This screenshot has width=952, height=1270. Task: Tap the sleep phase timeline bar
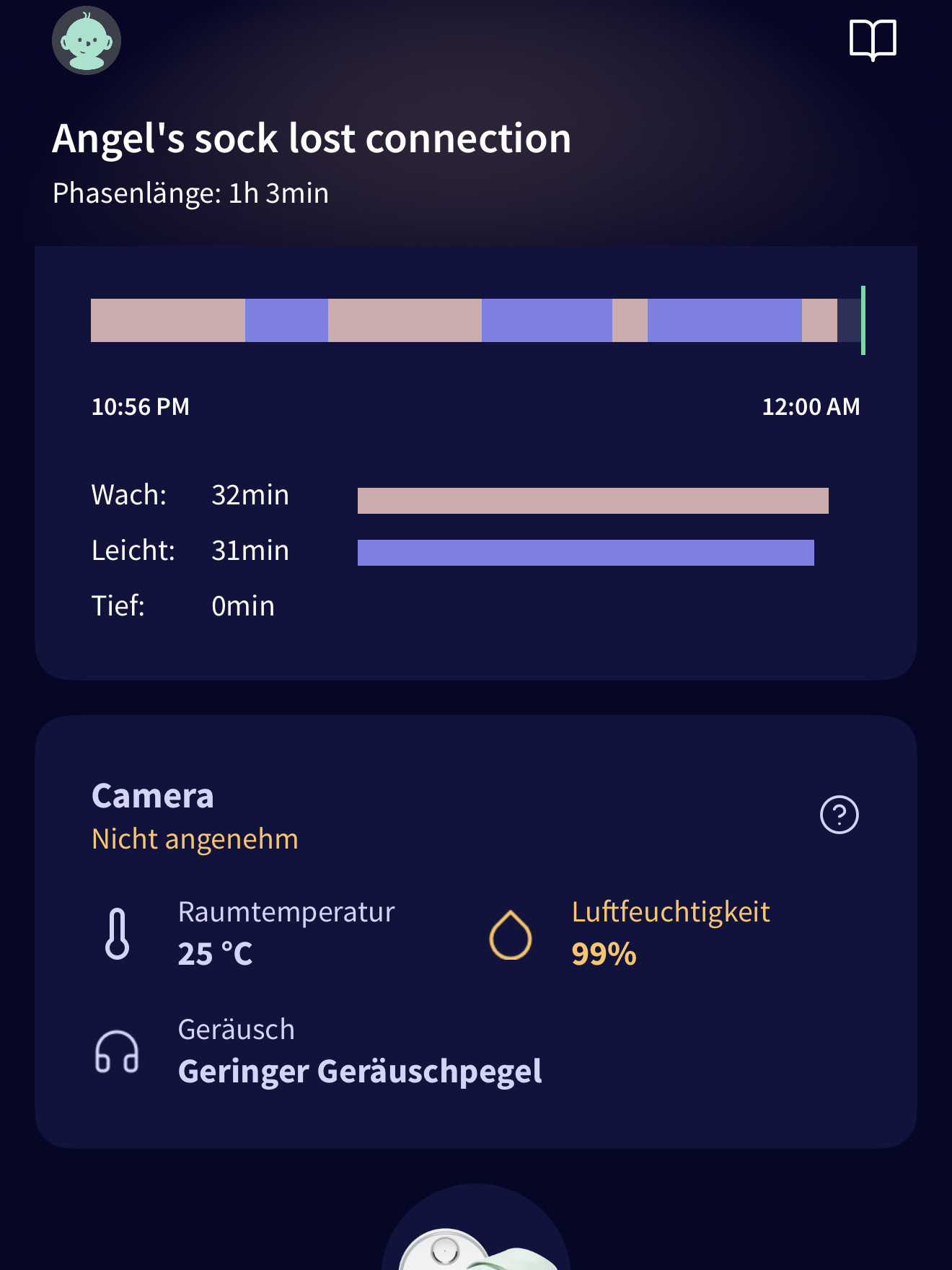click(x=477, y=320)
